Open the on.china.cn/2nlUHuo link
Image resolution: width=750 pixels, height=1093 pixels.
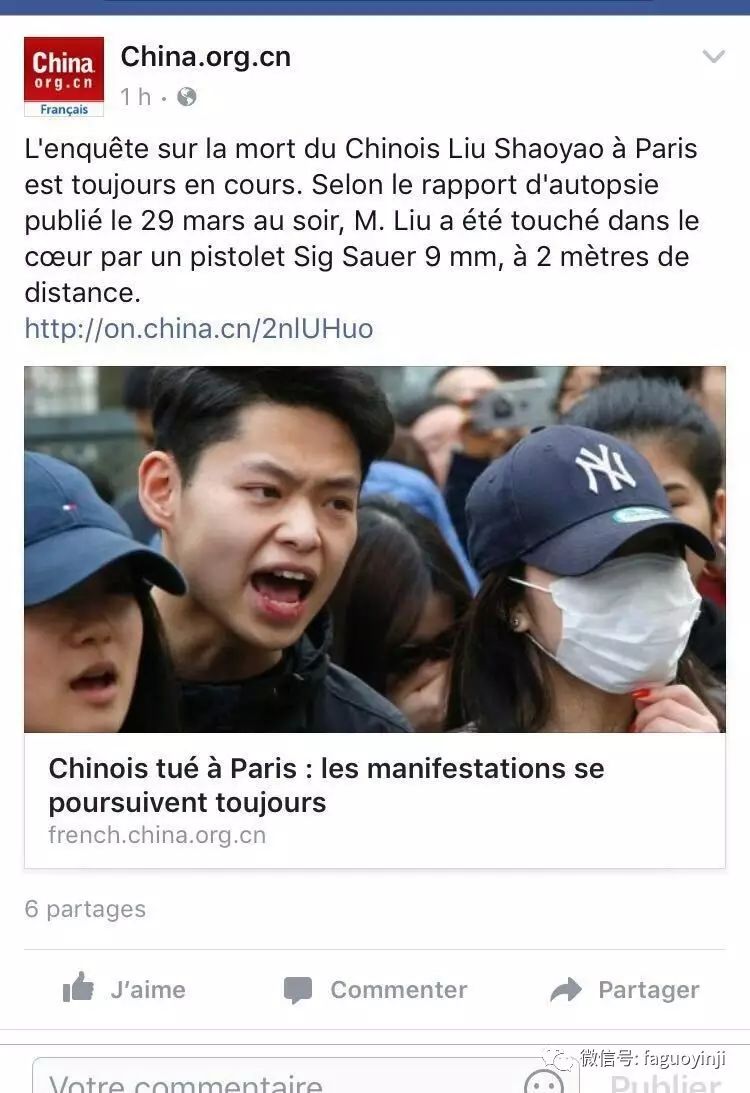(x=199, y=329)
